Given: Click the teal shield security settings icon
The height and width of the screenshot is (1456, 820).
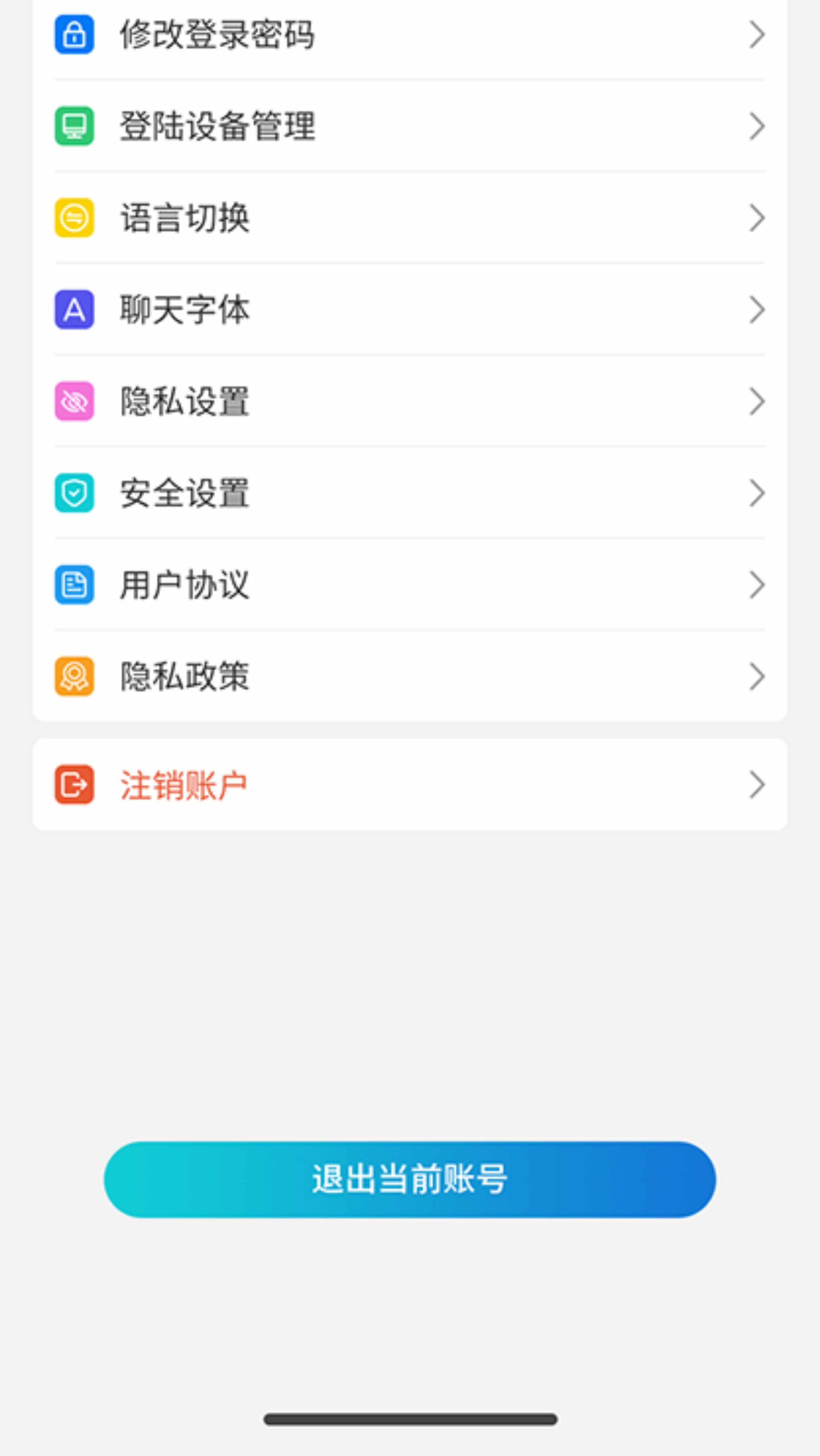Looking at the screenshot, I should pos(73,494).
